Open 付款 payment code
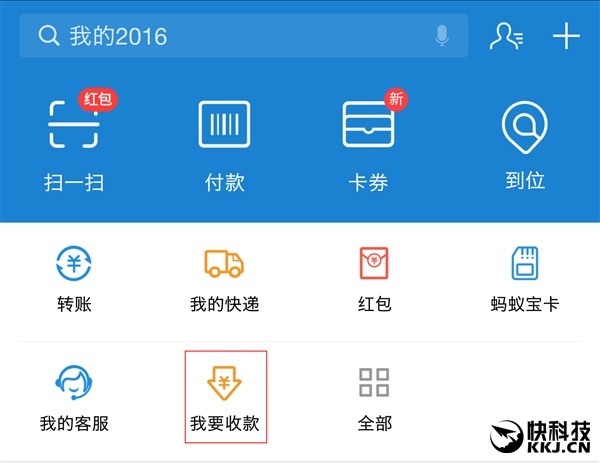This screenshot has height=463, width=600. (x=224, y=140)
